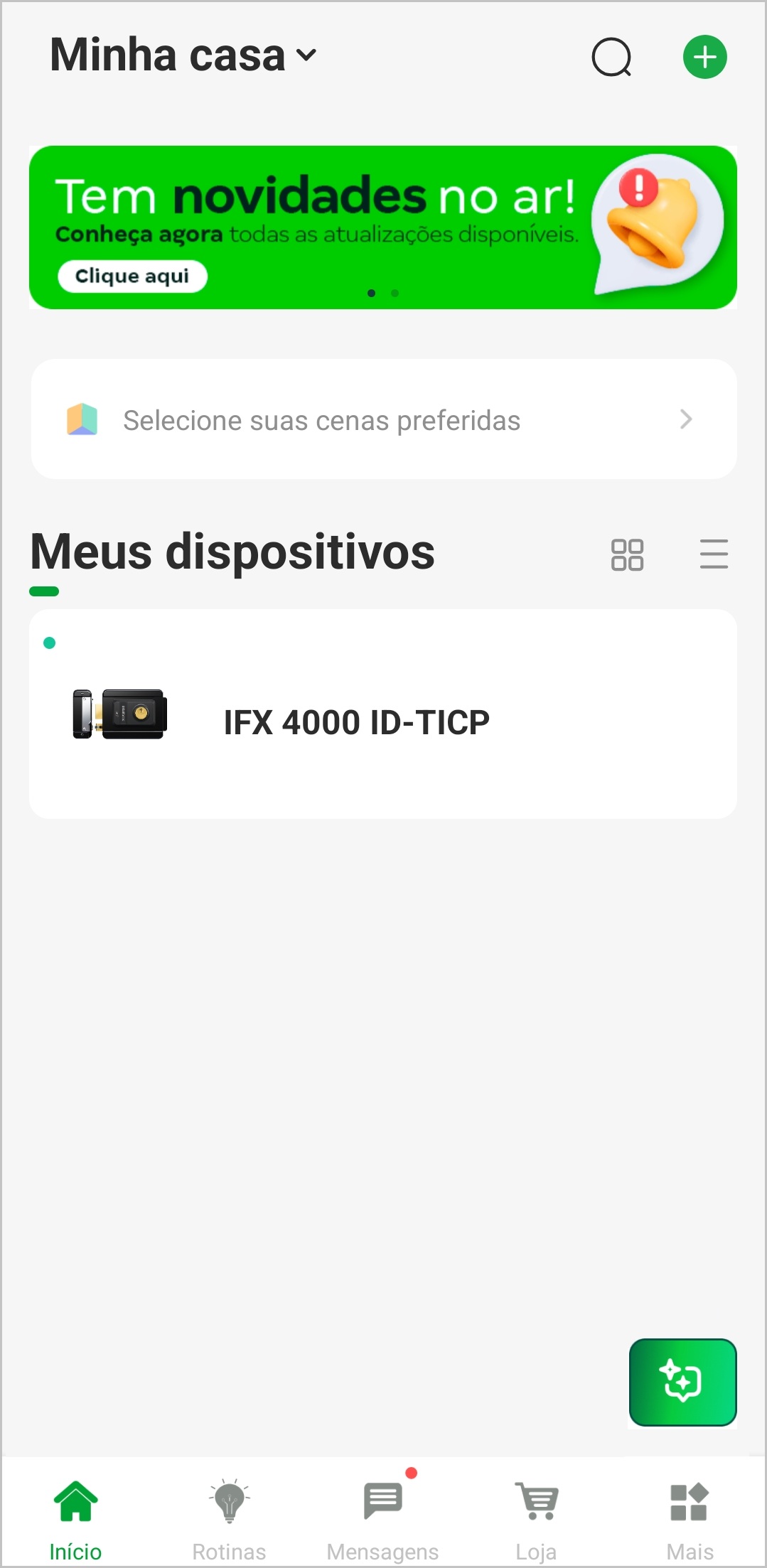767x1568 pixels.
Task: Open the search icon in header
Action: pyautogui.click(x=611, y=57)
